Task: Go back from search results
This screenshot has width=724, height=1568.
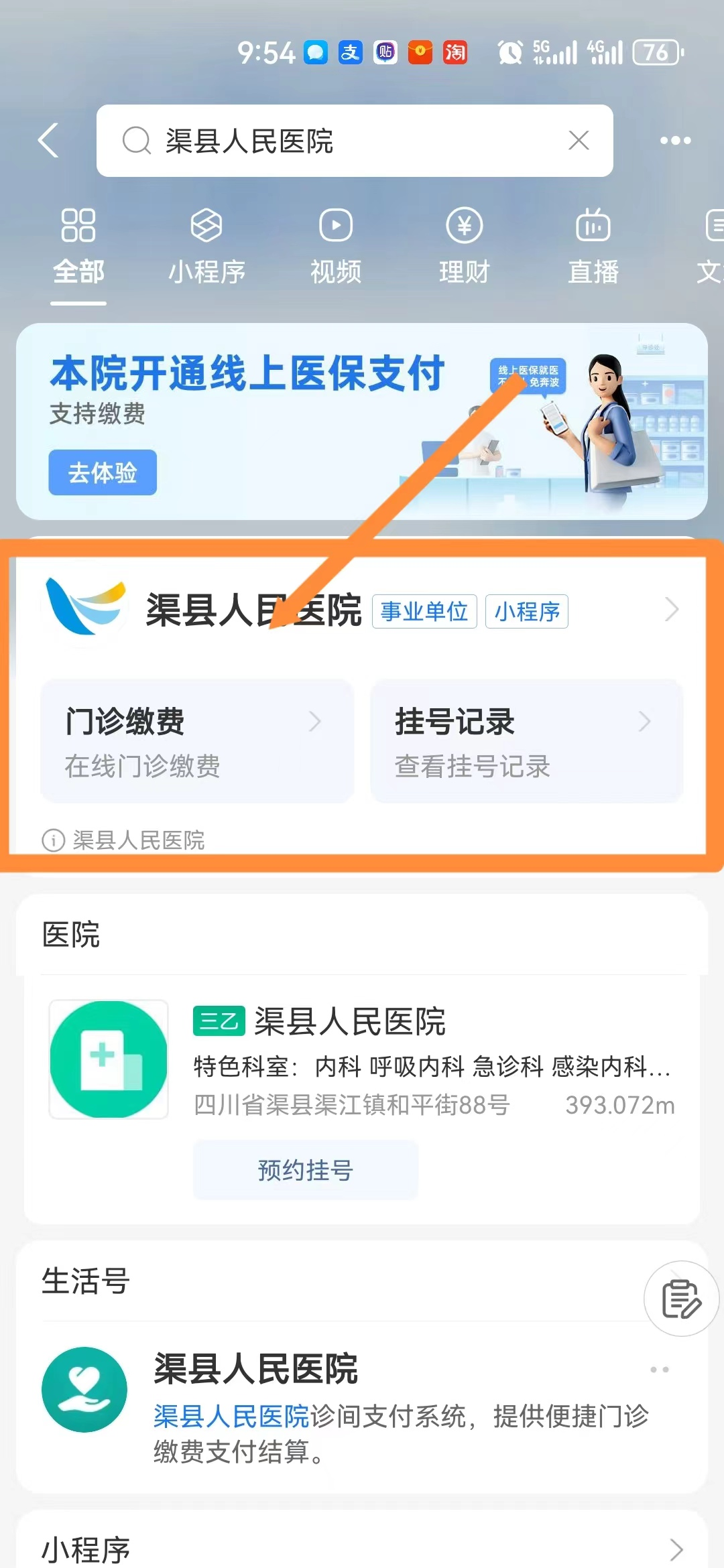Action: pyautogui.click(x=49, y=141)
